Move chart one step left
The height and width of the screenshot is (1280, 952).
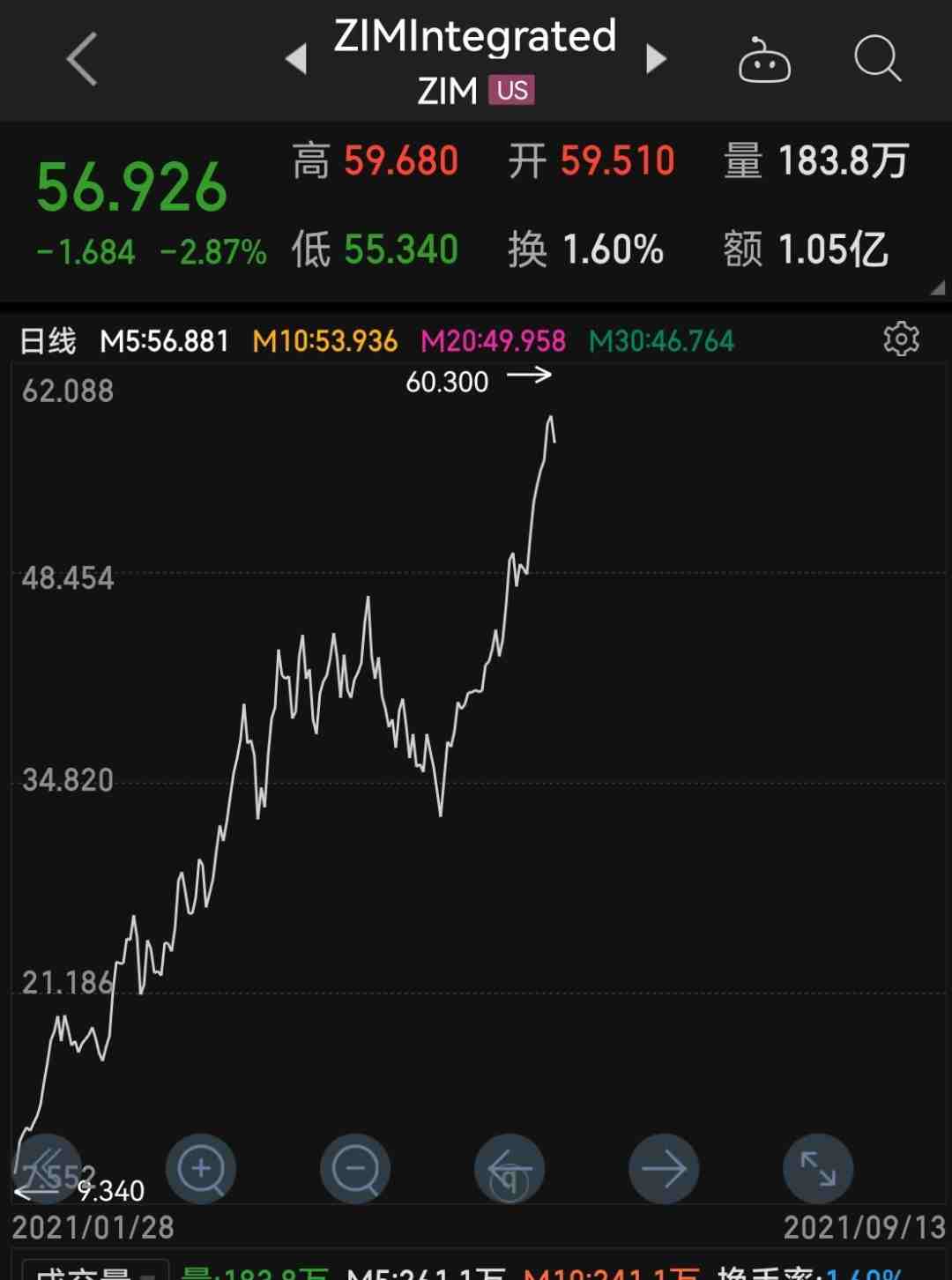click(509, 1169)
